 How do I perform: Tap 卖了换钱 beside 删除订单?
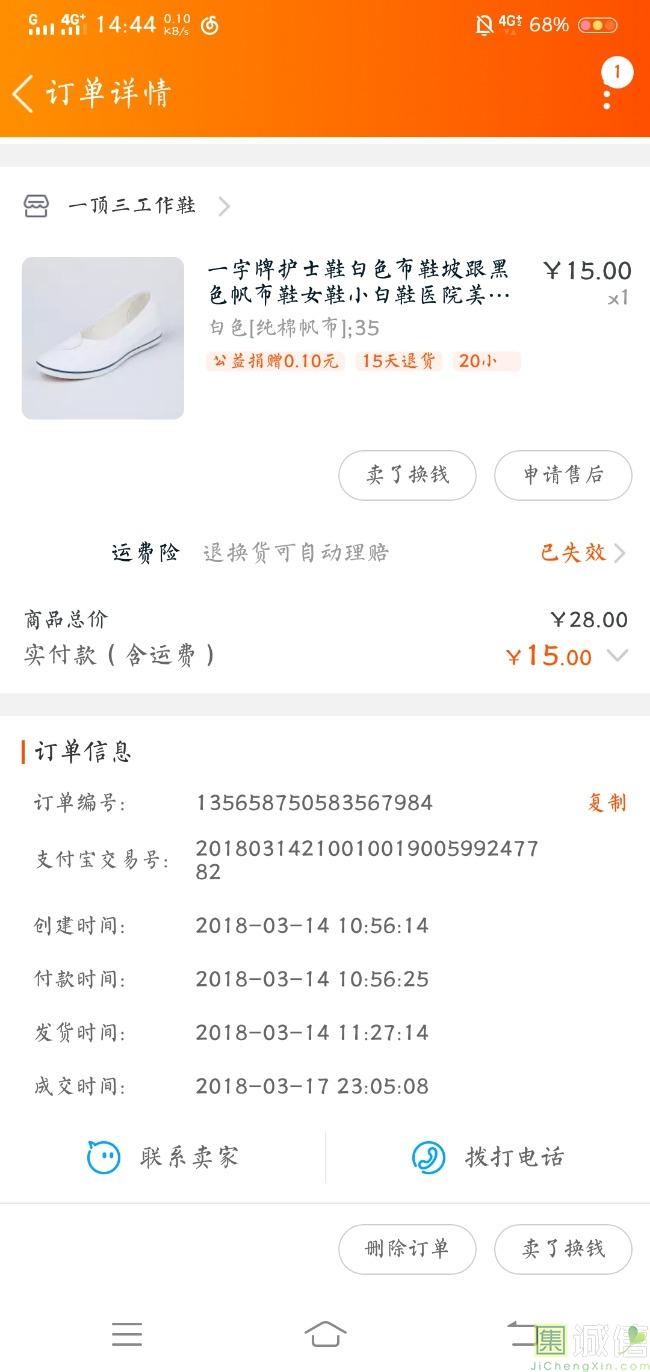coord(563,1248)
